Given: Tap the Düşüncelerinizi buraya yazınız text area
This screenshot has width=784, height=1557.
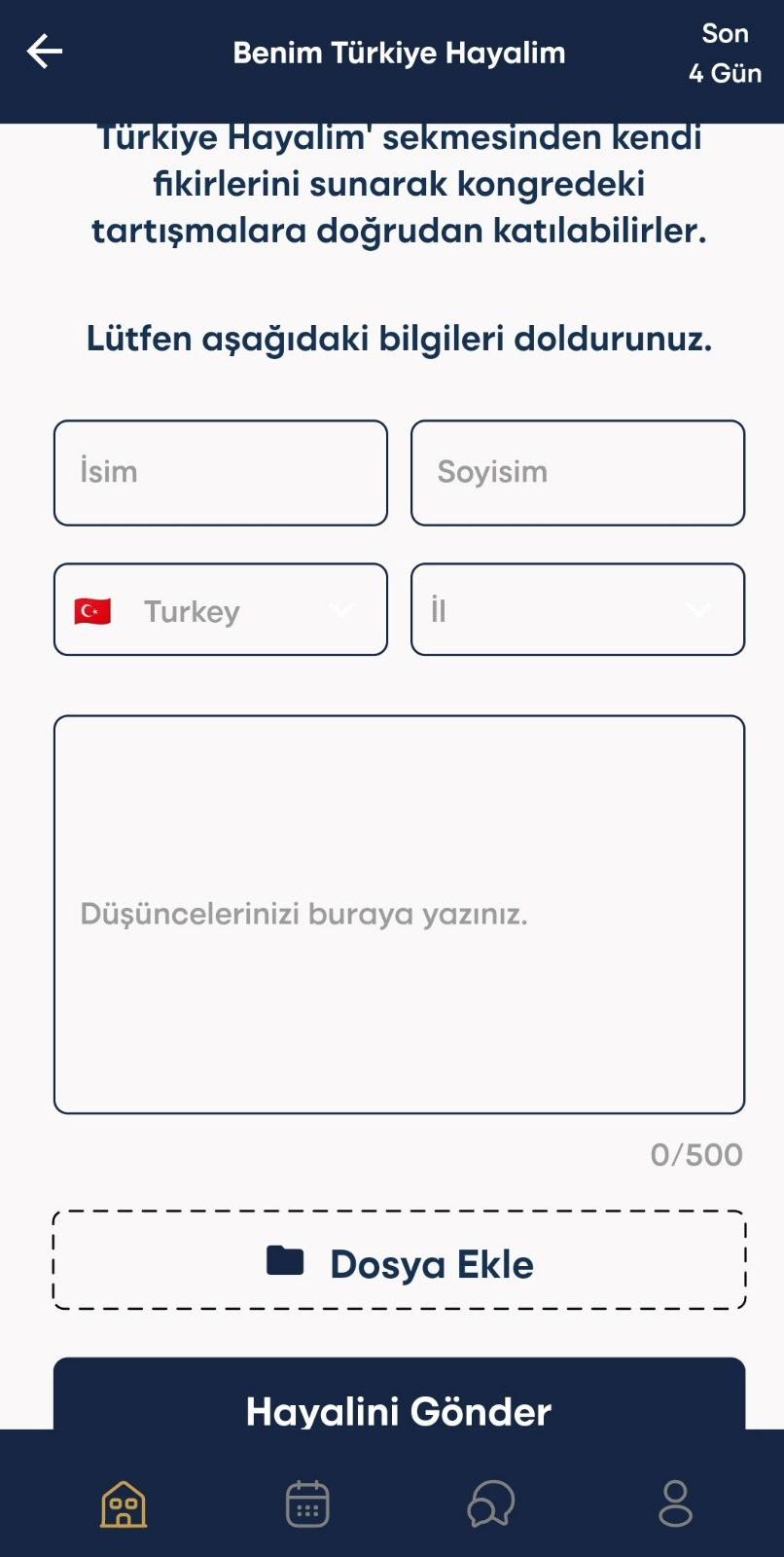Looking at the screenshot, I should pyautogui.click(x=399, y=914).
